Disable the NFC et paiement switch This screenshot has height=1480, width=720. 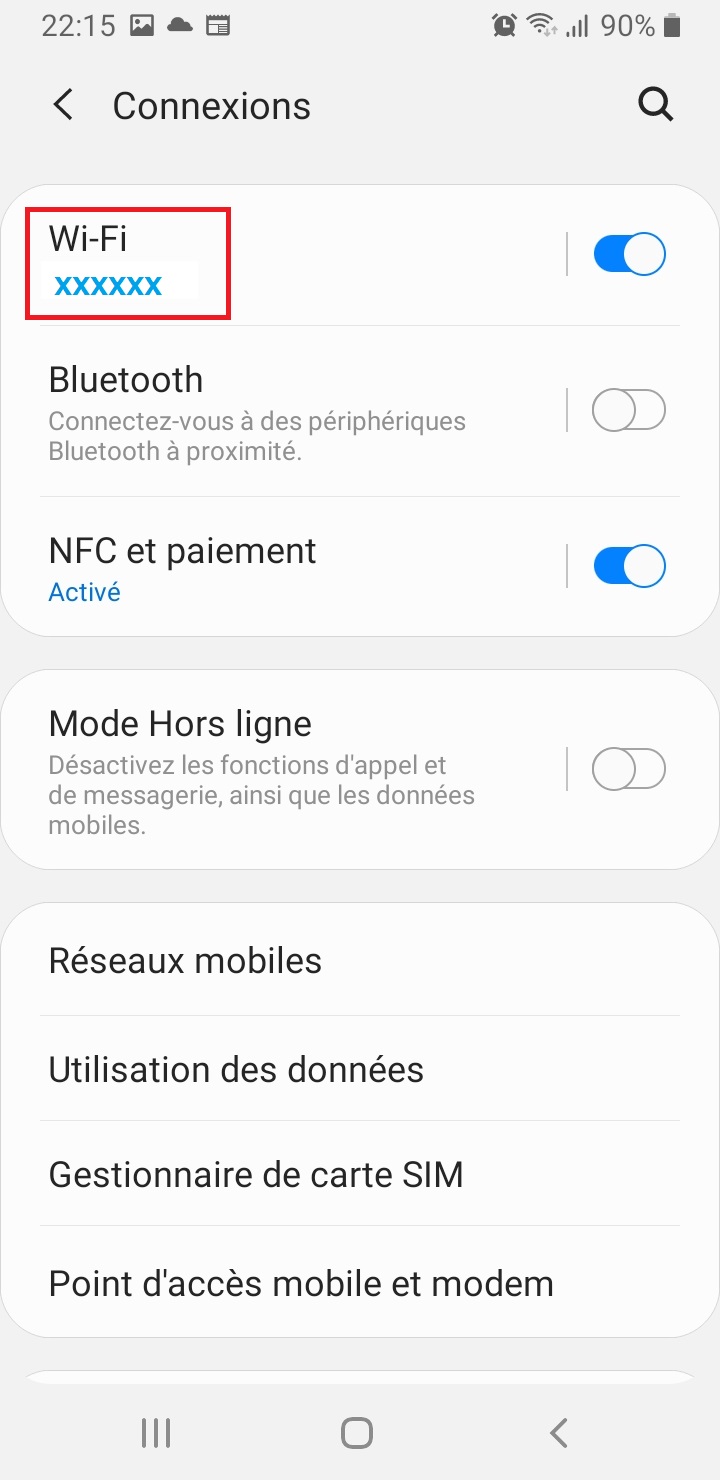[x=629, y=566]
